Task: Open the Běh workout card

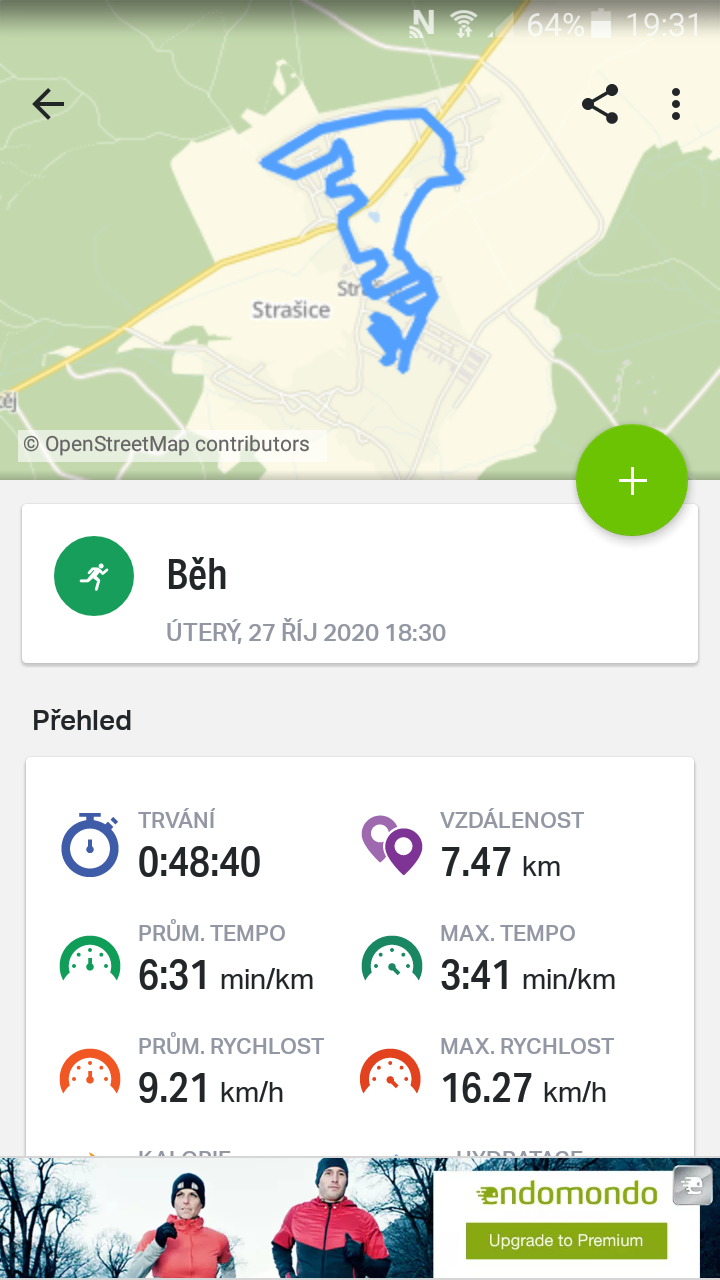Action: point(360,583)
